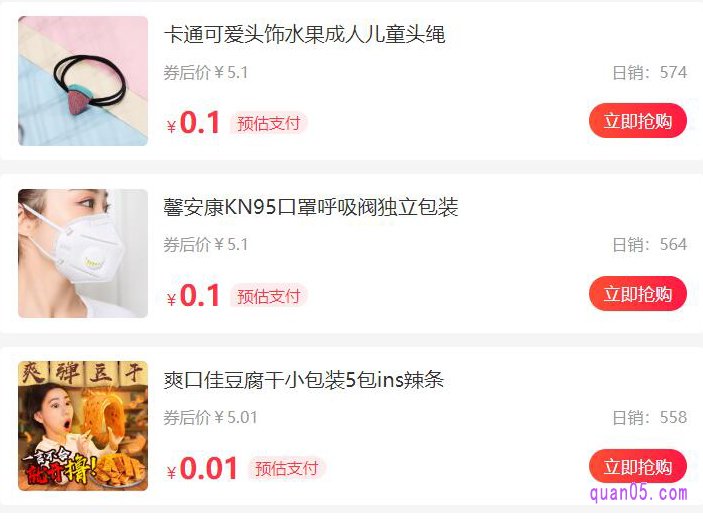Open the 馨安康KN95口罩呼吸阀独立包装 product card
The image size is (703, 527).
tap(310, 208)
